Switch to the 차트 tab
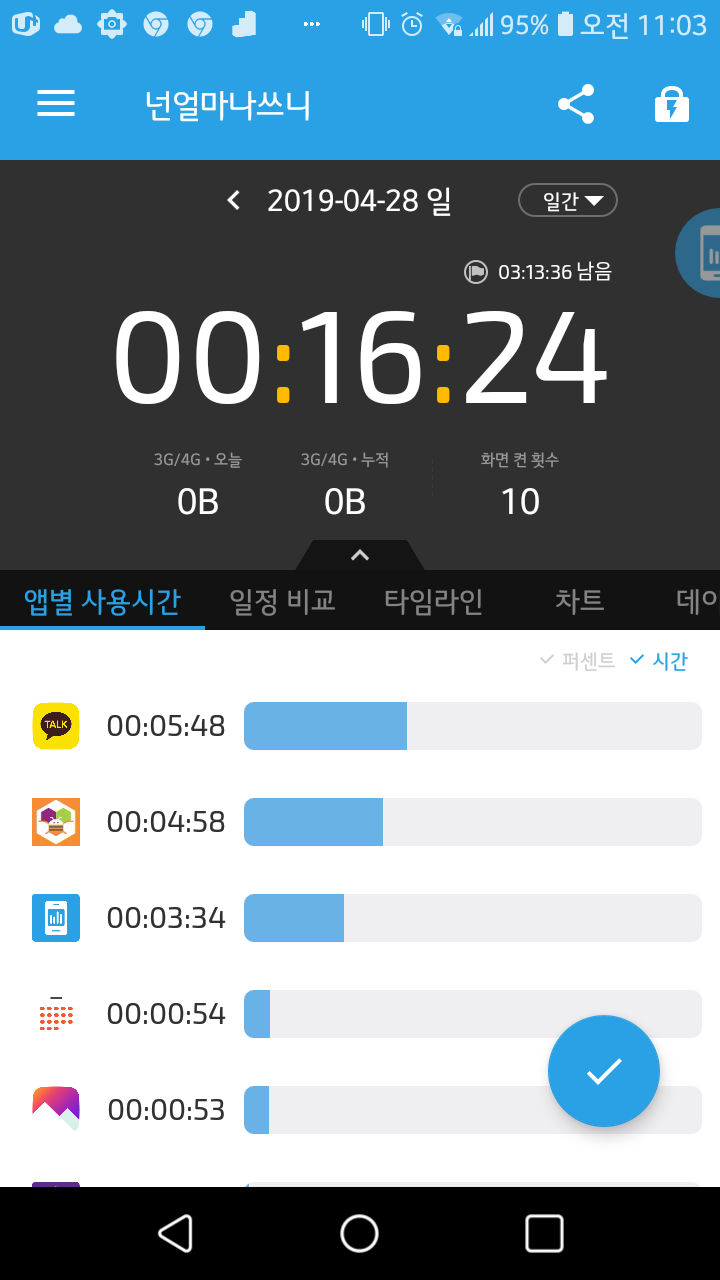720x1280 pixels. (x=579, y=600)
